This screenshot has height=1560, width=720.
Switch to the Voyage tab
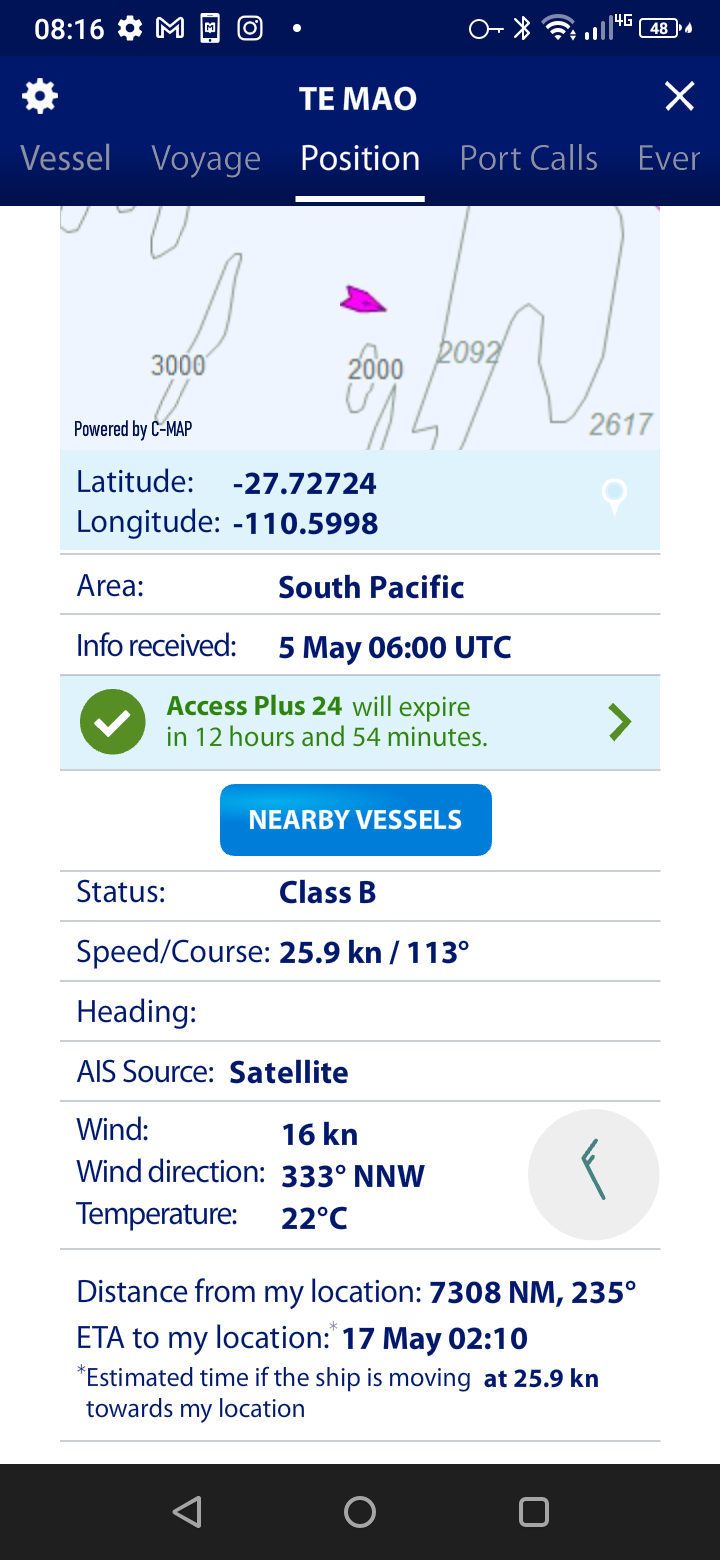coord(206,158)
